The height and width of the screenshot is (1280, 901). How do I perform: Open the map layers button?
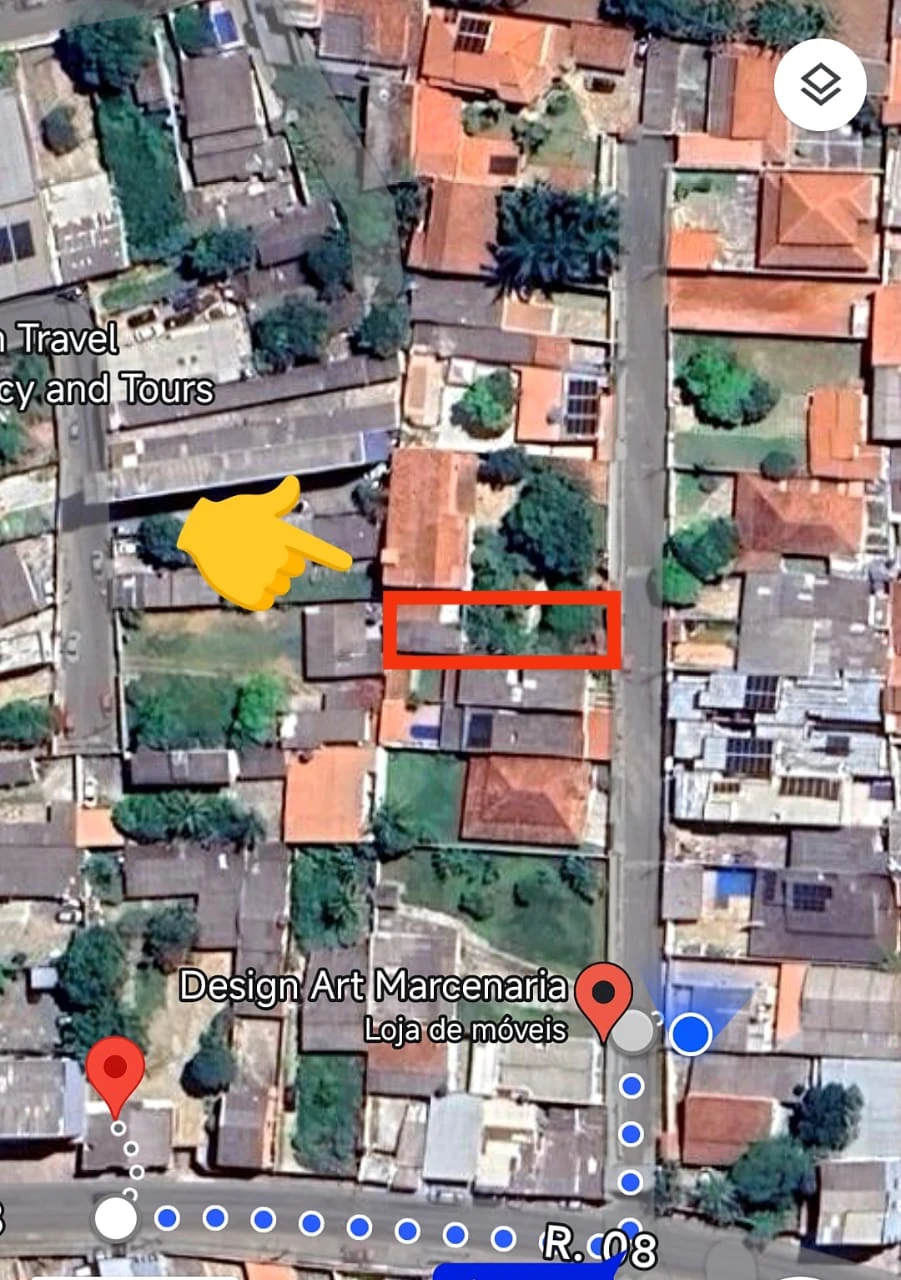pyautogui.click(x=819, y=84)
